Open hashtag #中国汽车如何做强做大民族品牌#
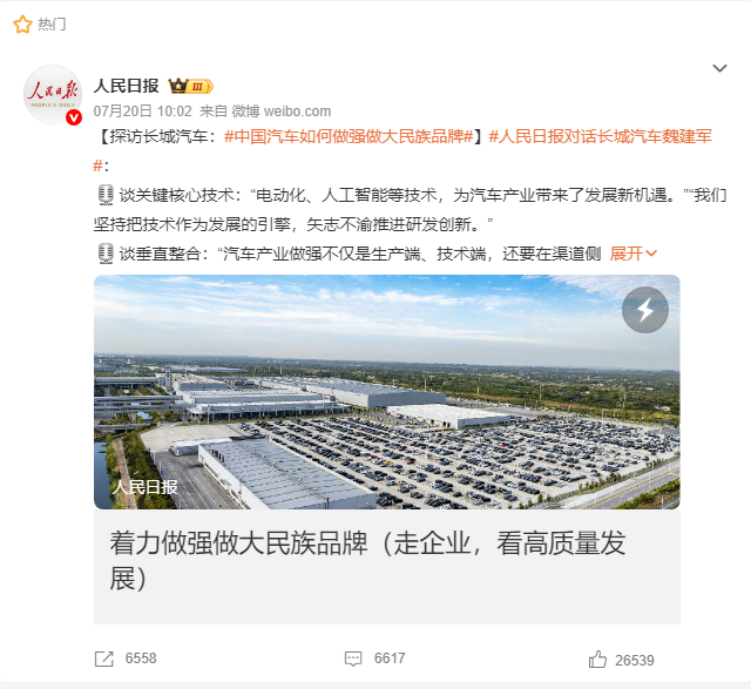This screenshot has width=751, height=689. click(348, 137)
